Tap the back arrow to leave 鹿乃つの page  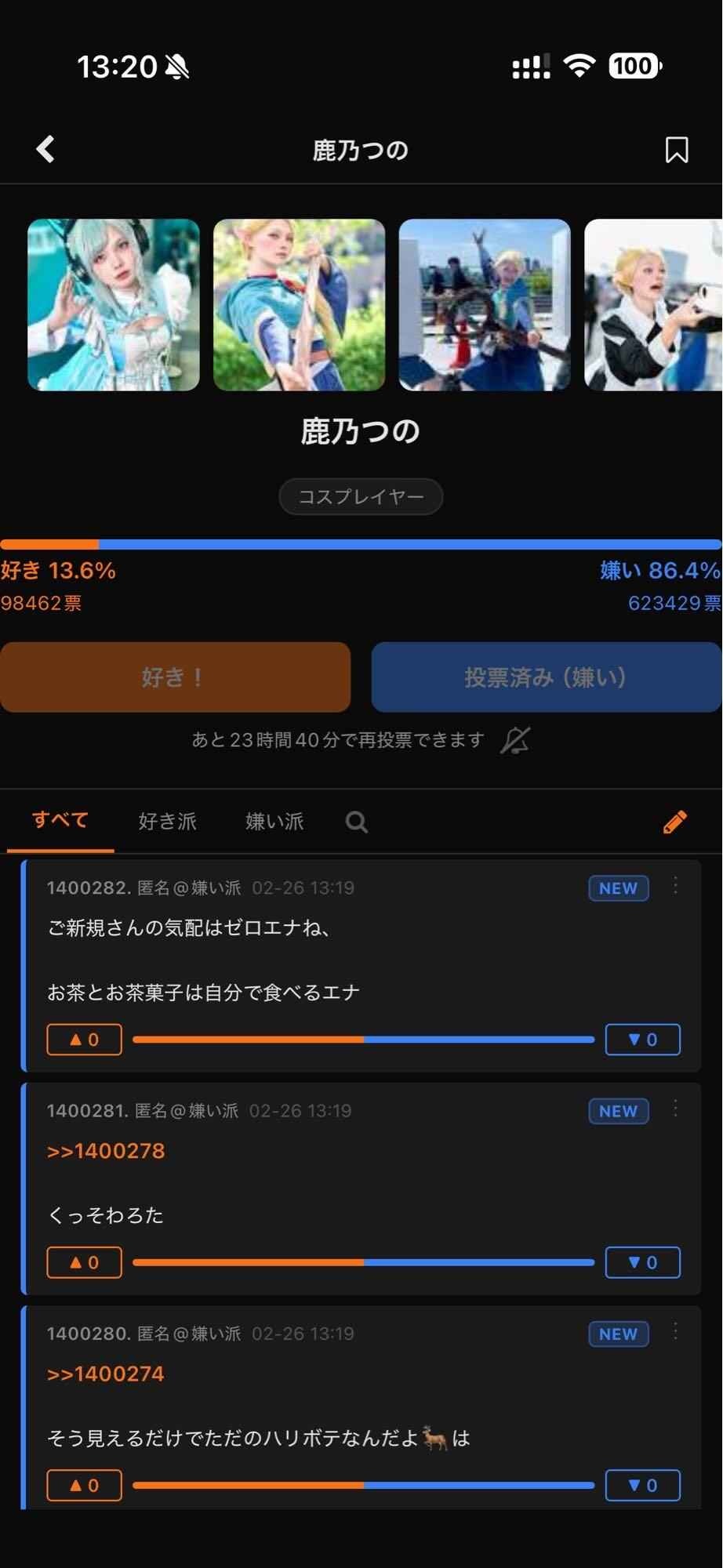pyautogui.click(x=45, y=149)
